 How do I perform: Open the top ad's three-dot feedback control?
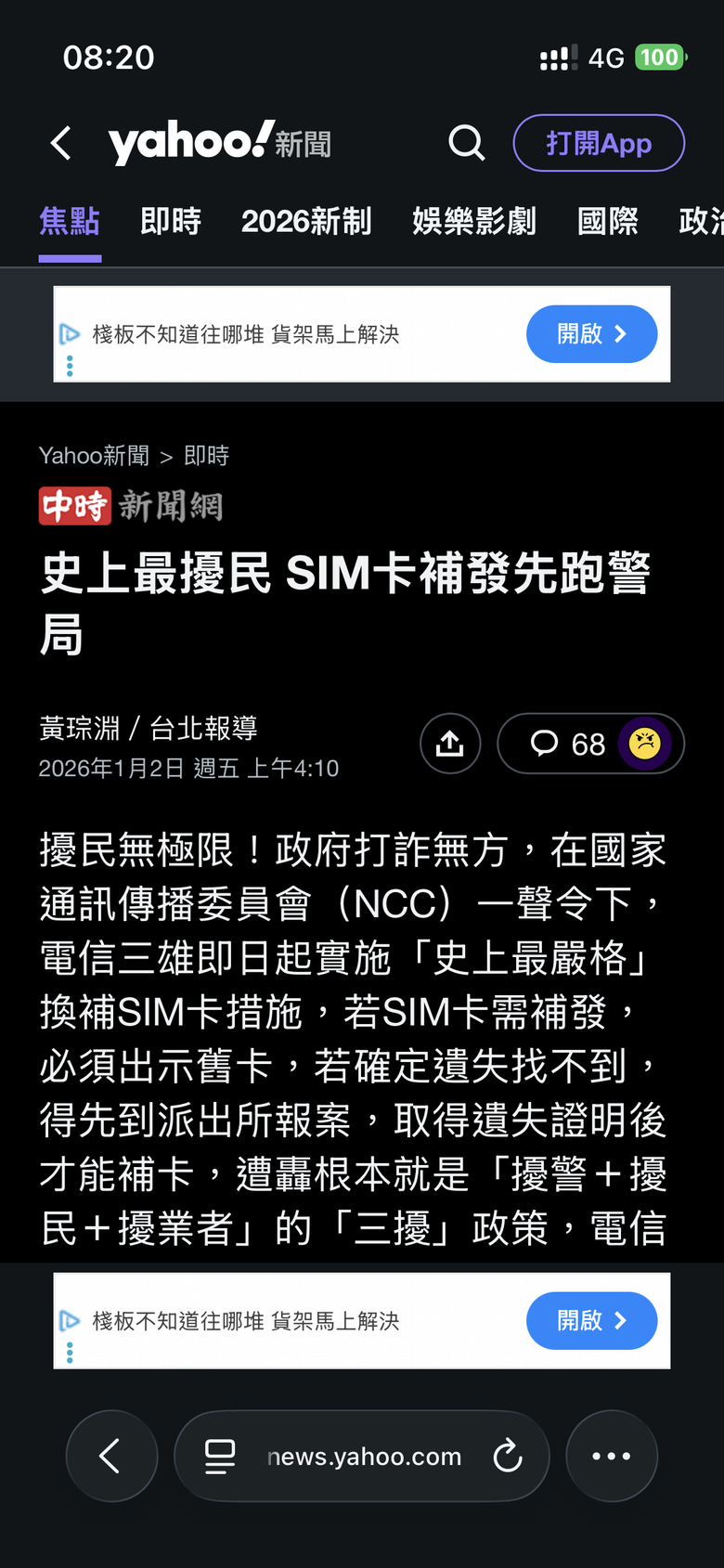click(x=70, y=367)
